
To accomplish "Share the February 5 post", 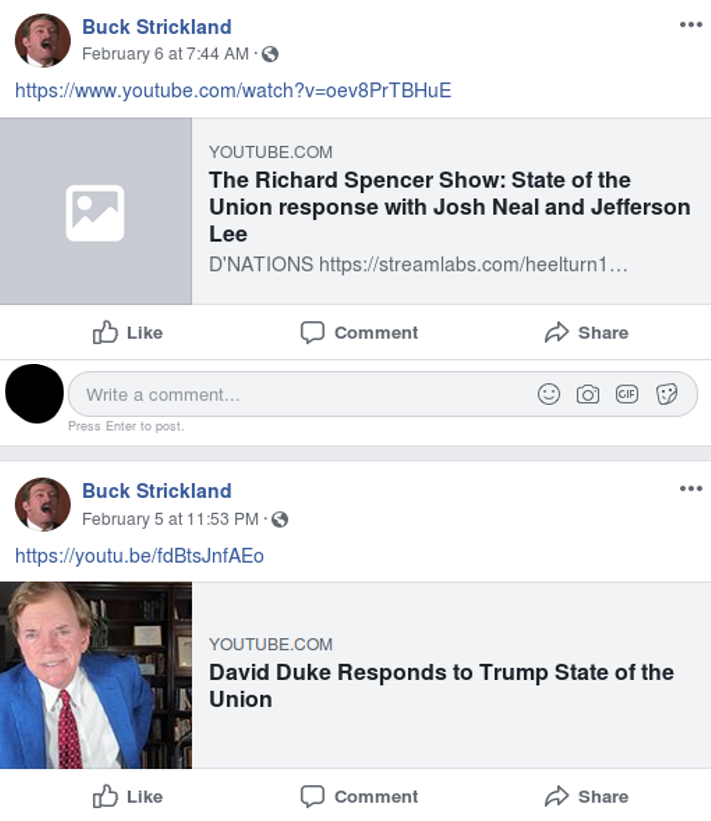I will 586,797.
